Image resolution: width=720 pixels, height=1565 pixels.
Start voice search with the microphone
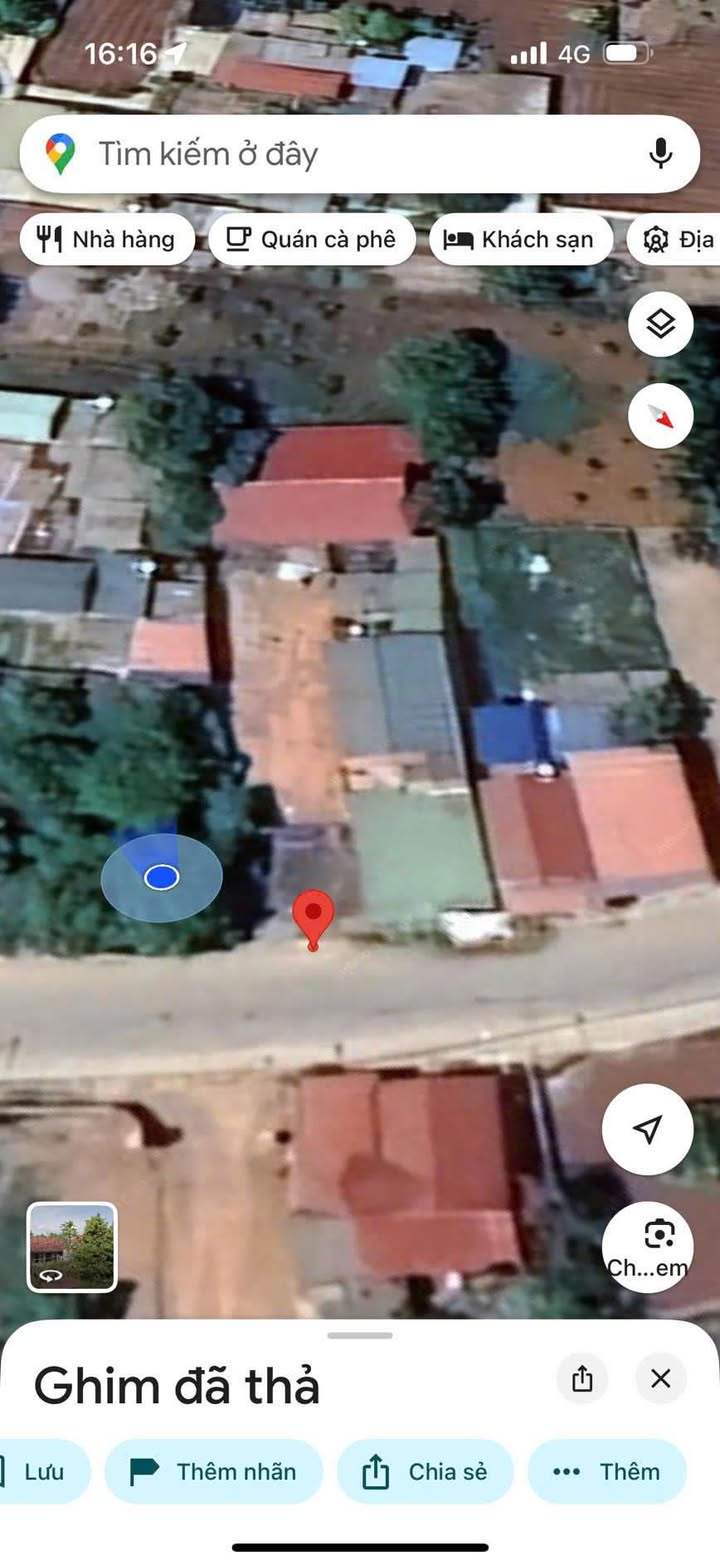(659, 154)
